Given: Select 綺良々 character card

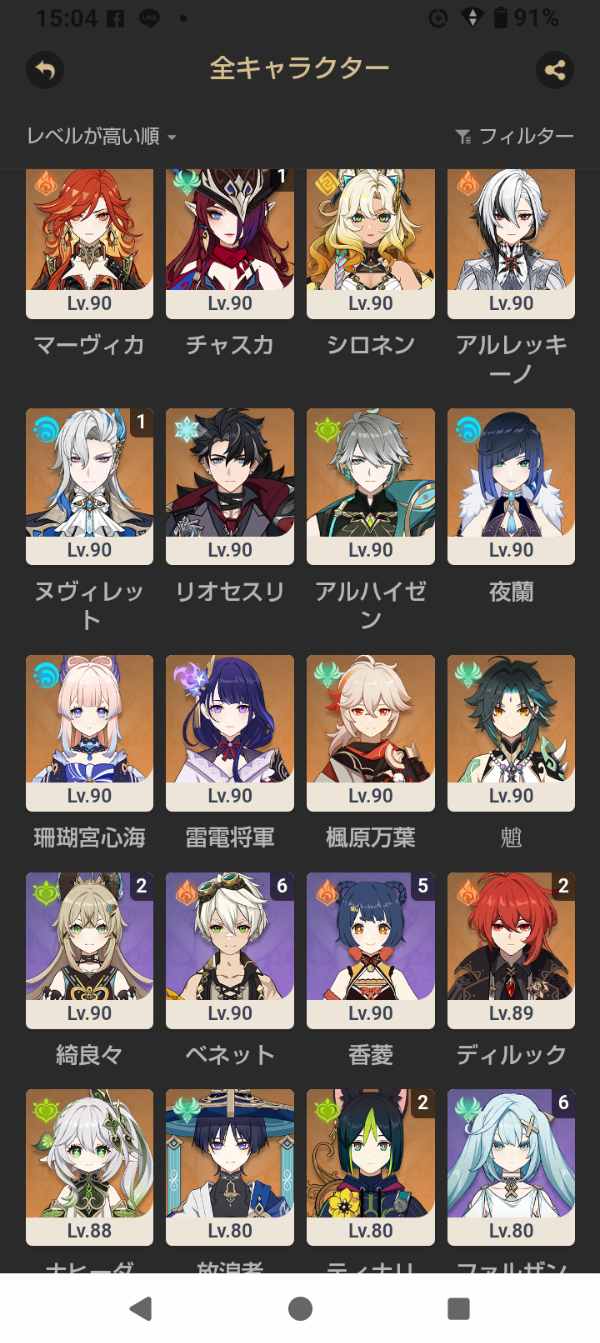Looking at the screenshot, I should 89,950.
